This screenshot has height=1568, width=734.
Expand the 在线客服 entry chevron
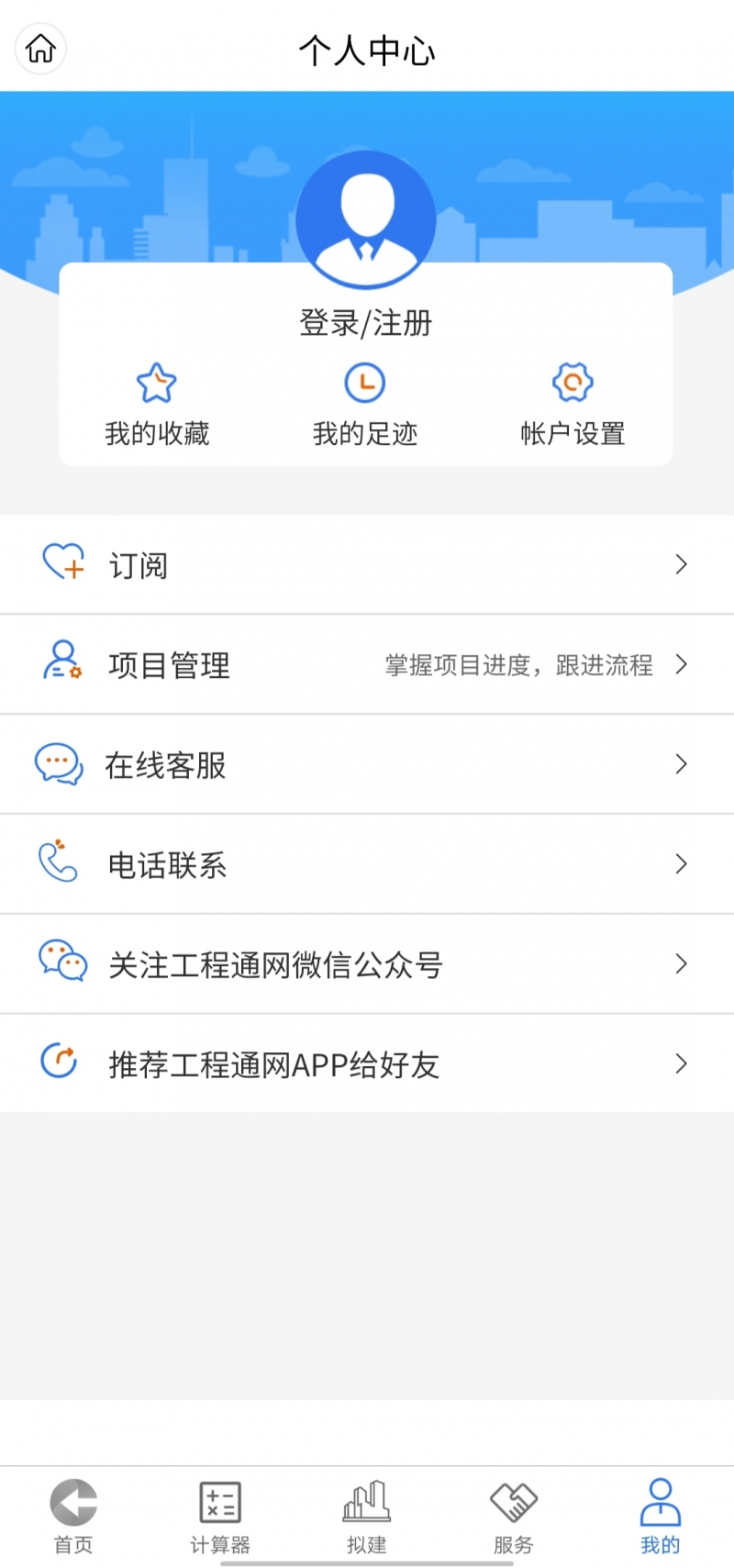click(681, 763)
